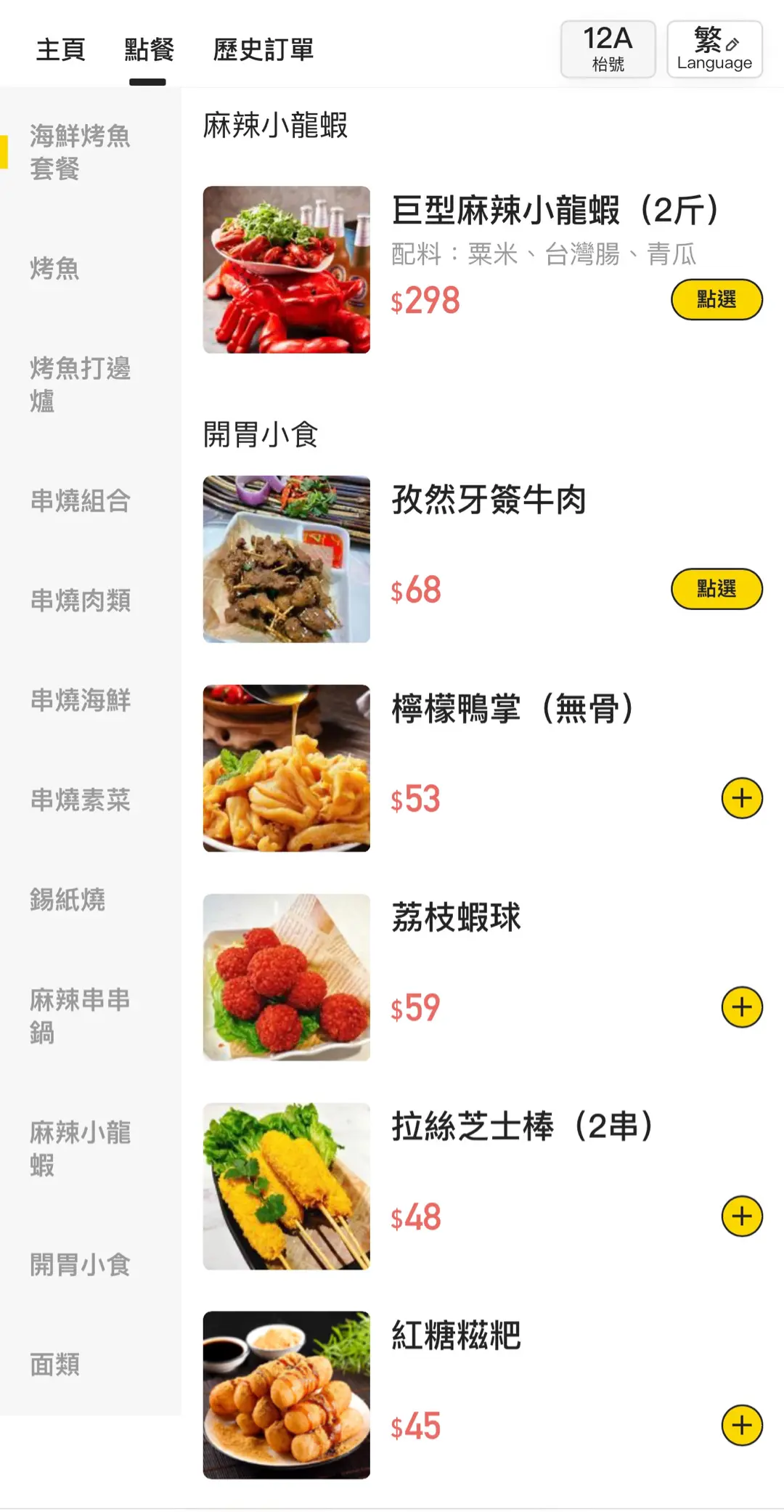Select the 串燒肉類 category

click(x=80, y=601)
